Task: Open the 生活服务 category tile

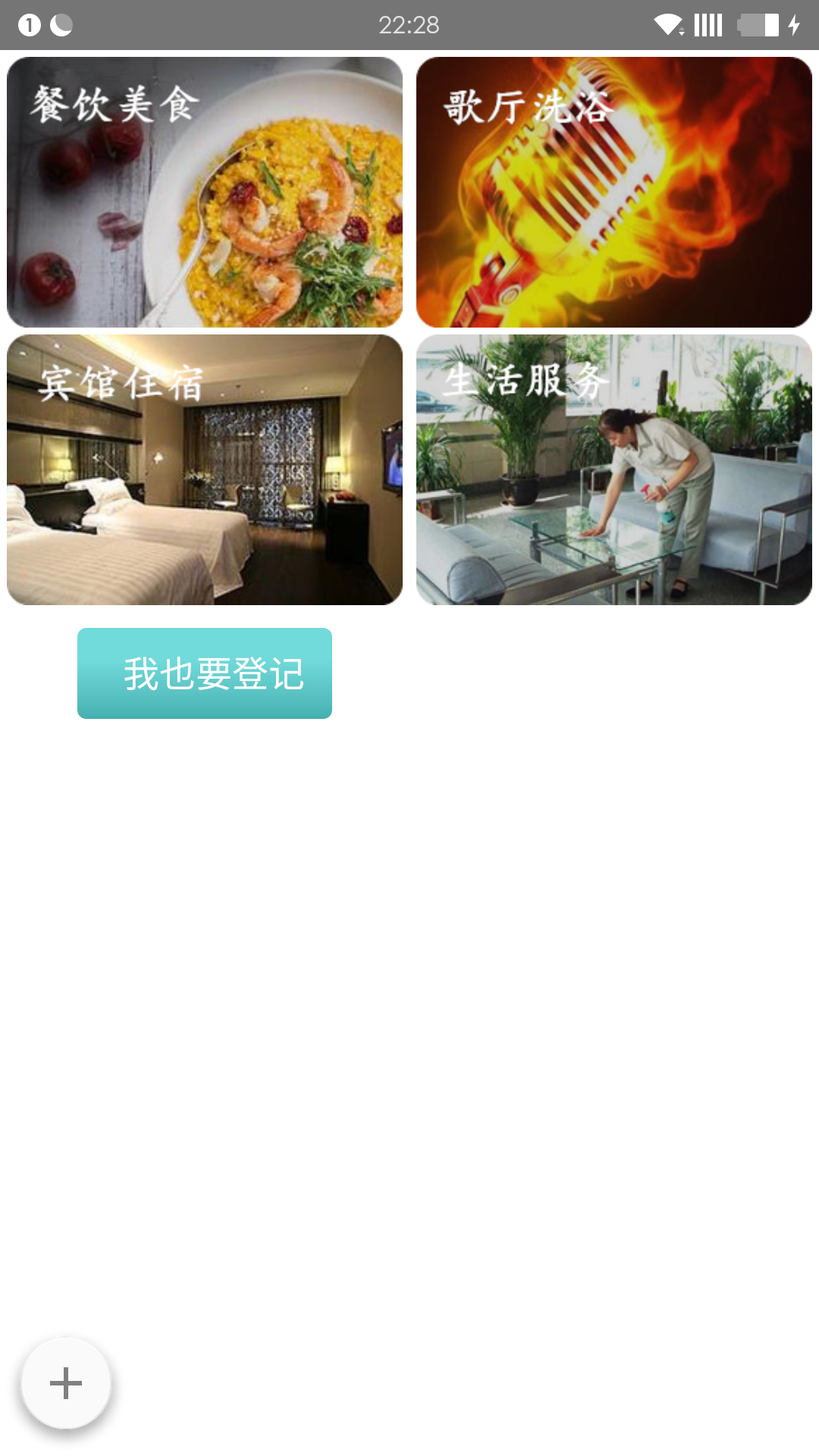Action: click(614, 469)
